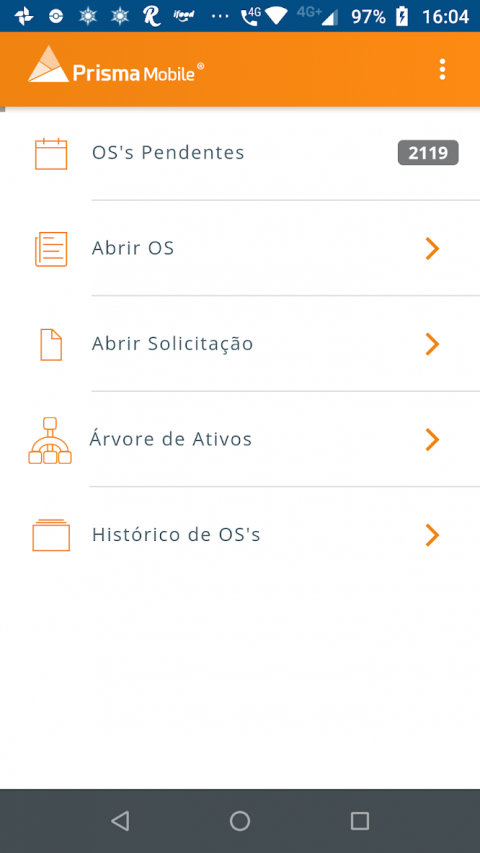View Histórico de OS's

click(x=240, y=535)
